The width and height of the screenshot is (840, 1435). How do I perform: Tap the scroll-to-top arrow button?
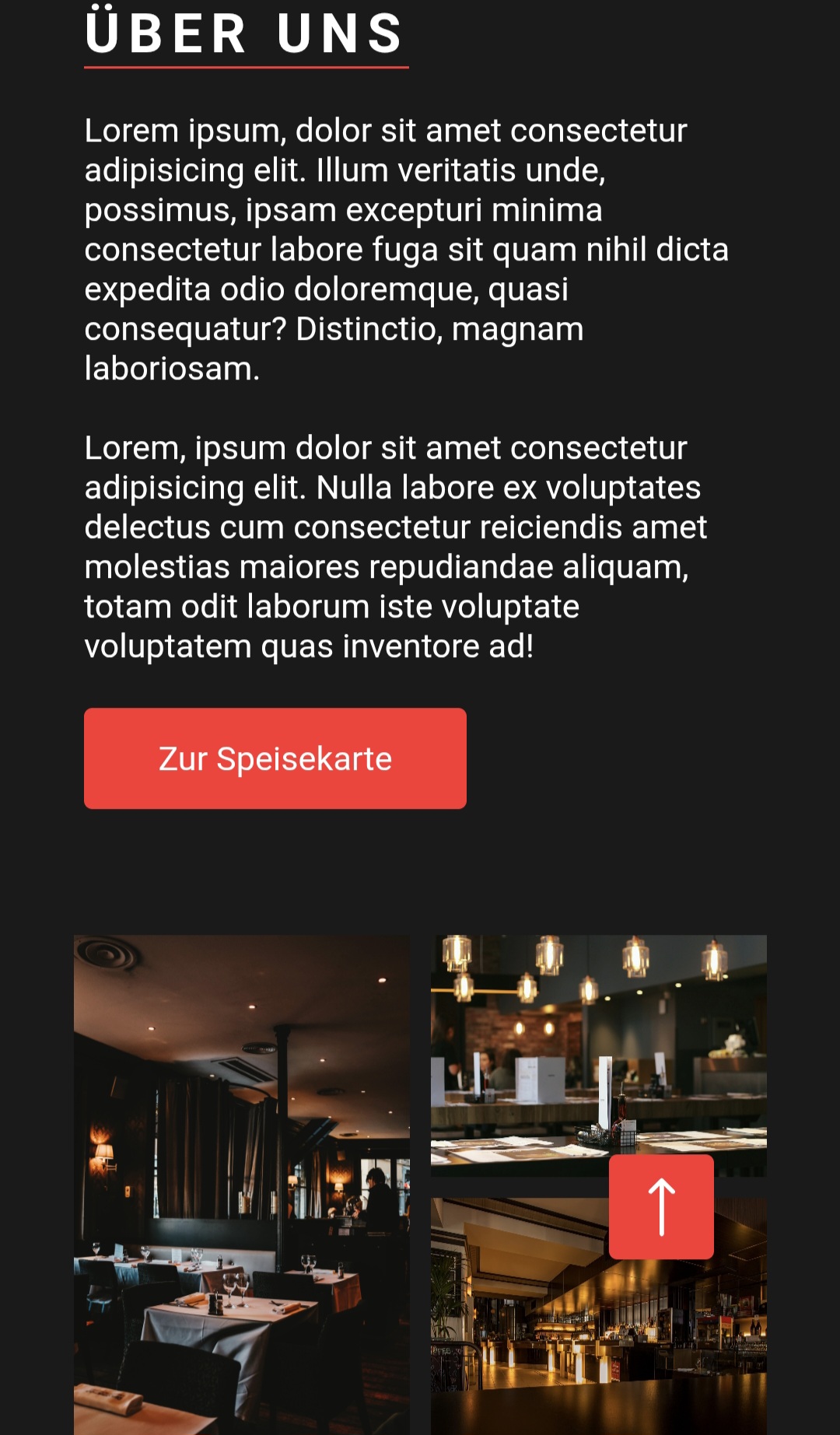coord(661,1206)
